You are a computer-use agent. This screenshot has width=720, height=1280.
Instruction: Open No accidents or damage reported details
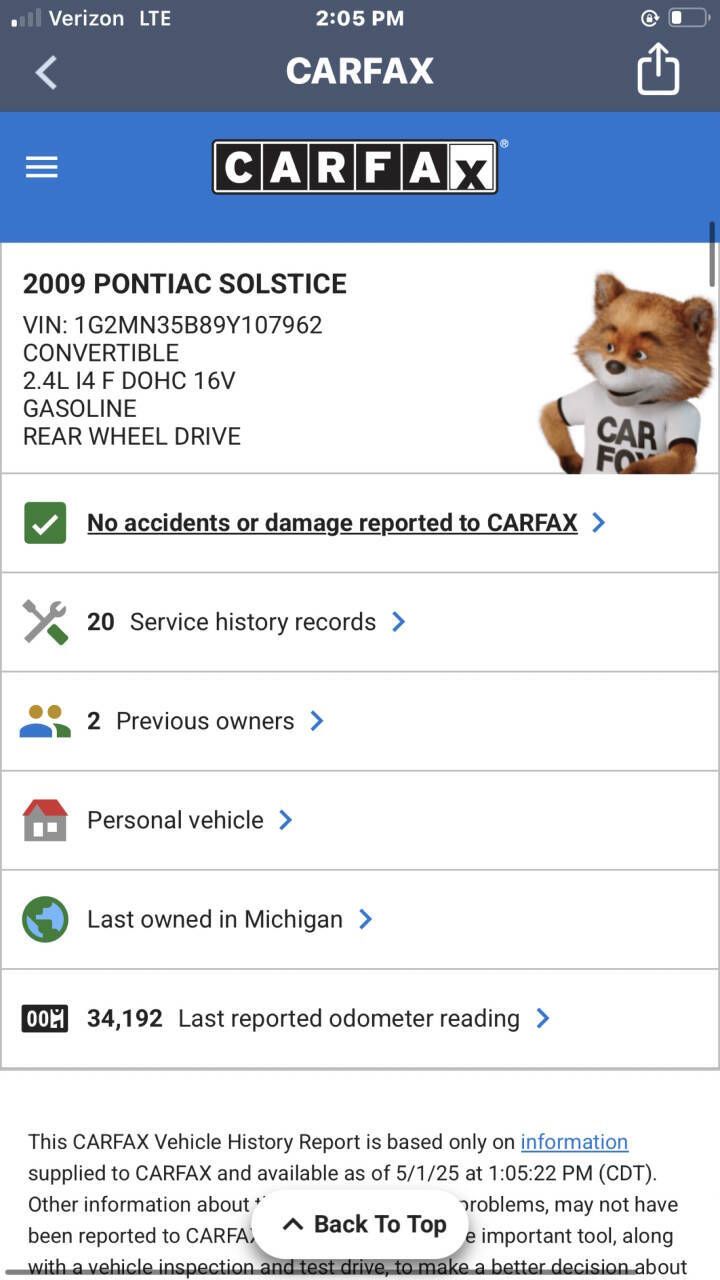pos(332,523)
